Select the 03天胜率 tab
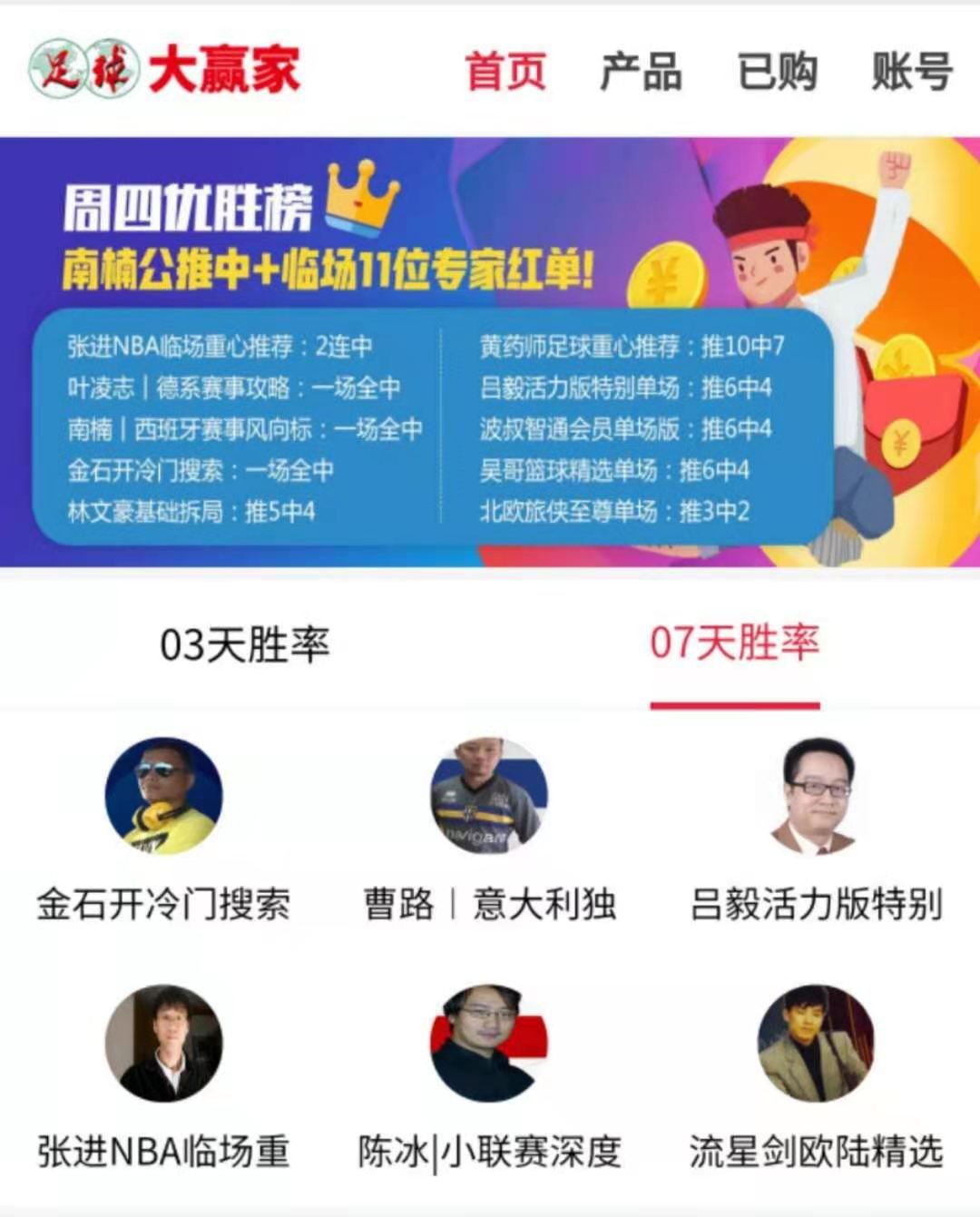Screen dimensions: 980x1217 (244, 645)
